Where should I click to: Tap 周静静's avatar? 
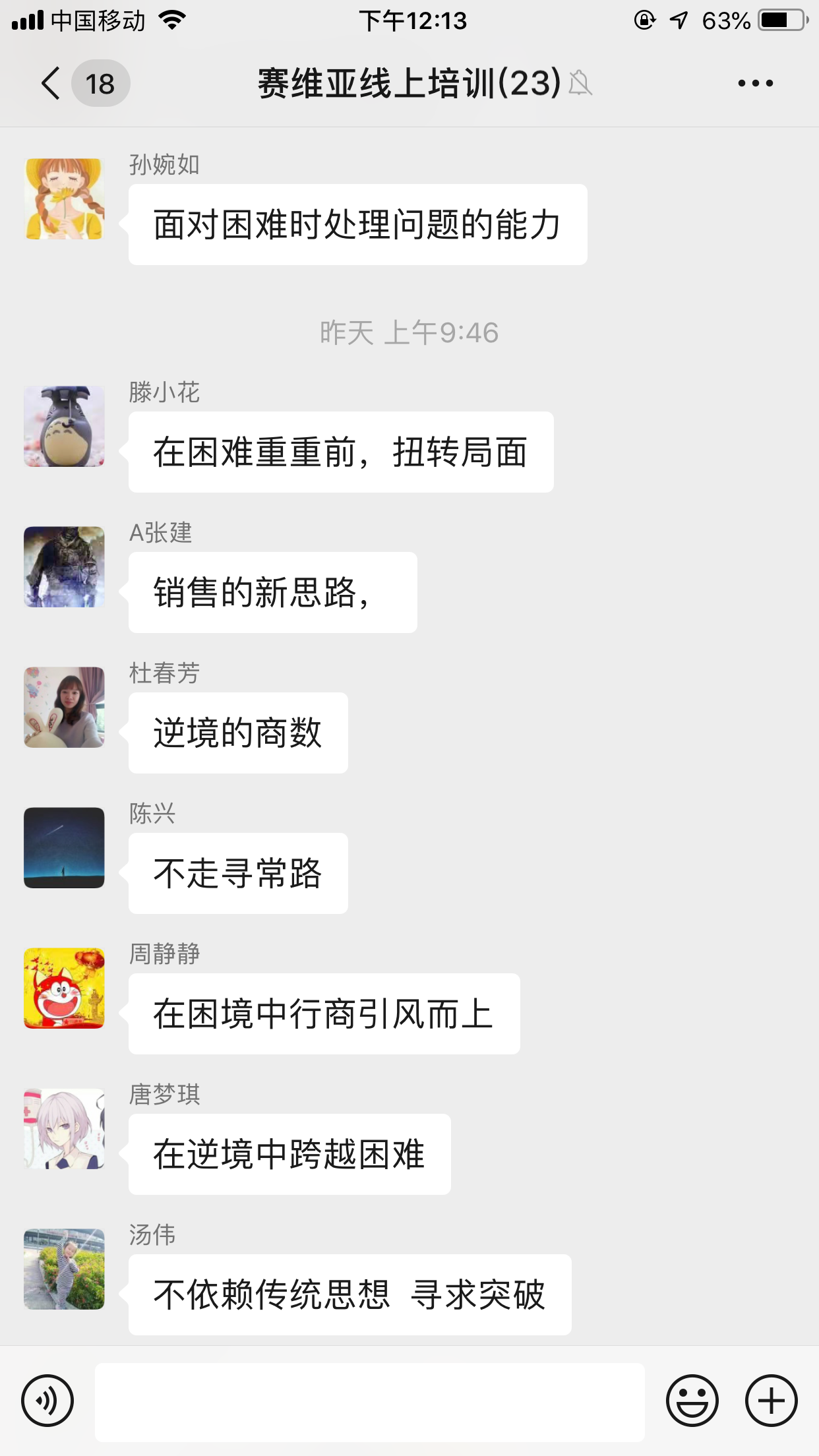65,988
